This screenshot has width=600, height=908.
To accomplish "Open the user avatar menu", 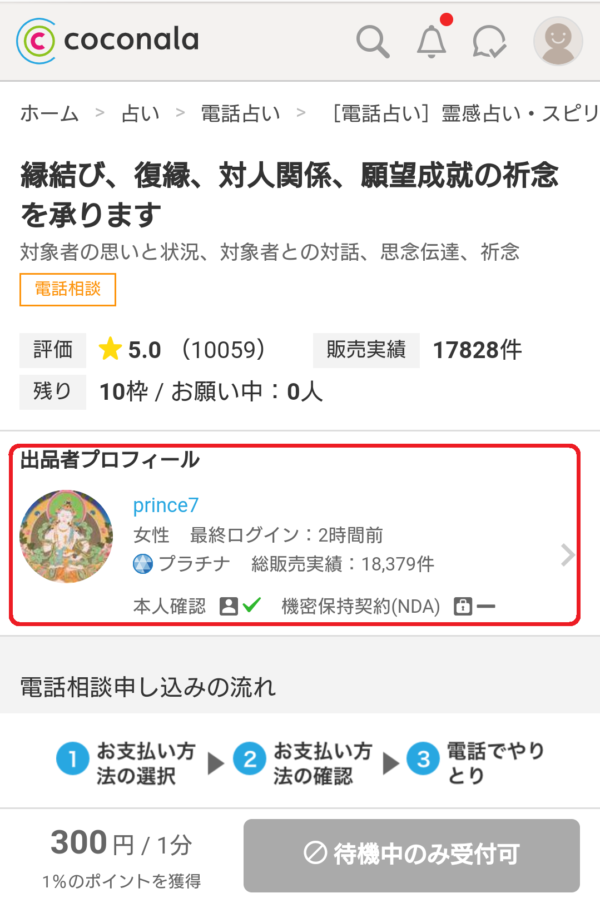I will (557, 42).
